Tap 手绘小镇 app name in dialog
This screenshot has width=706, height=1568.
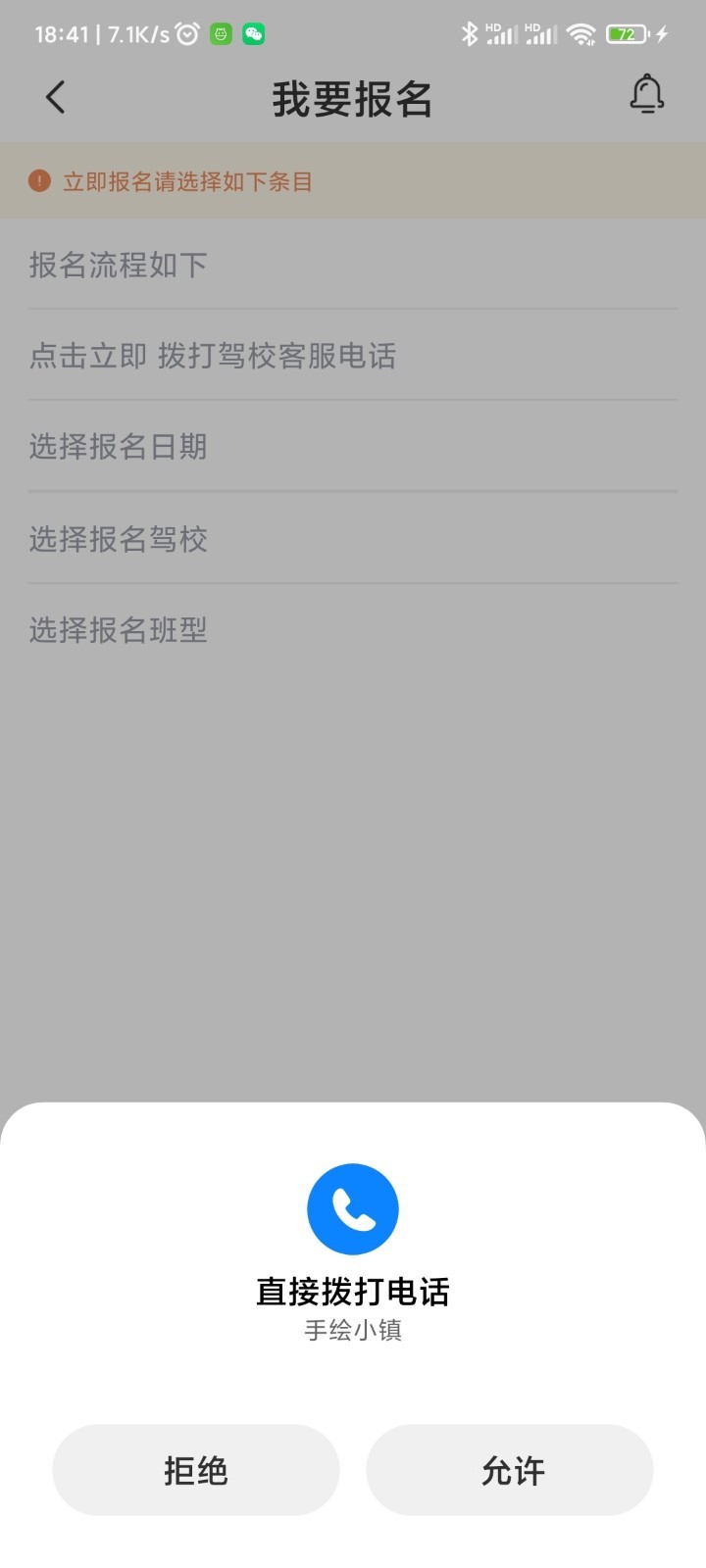point(353,1330)
